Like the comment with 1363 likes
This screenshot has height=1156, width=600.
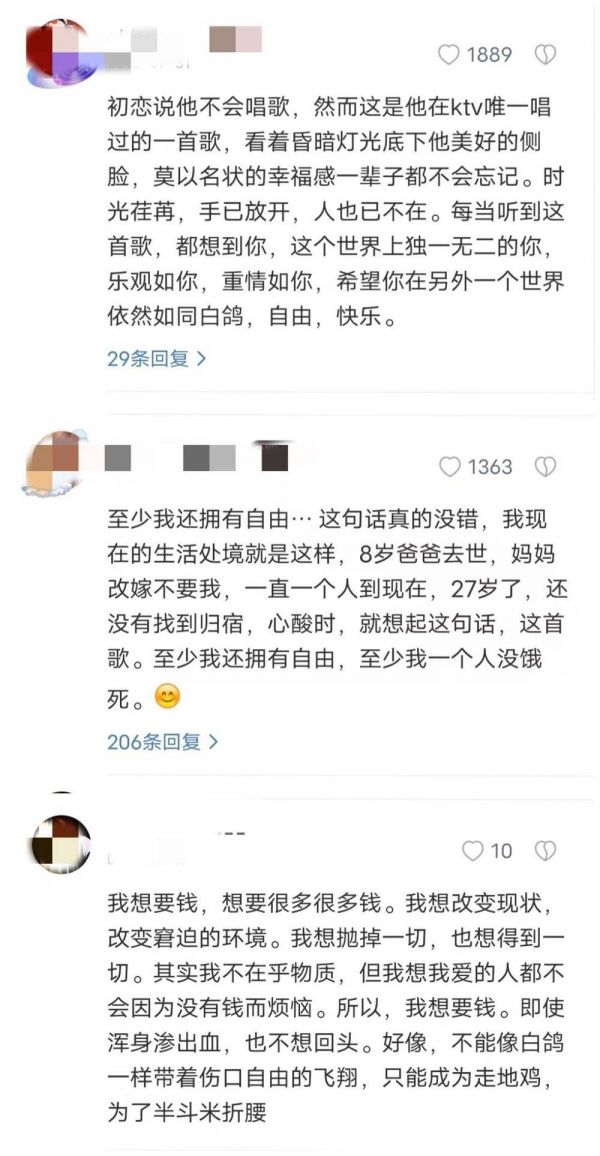[x=450, y=467]
